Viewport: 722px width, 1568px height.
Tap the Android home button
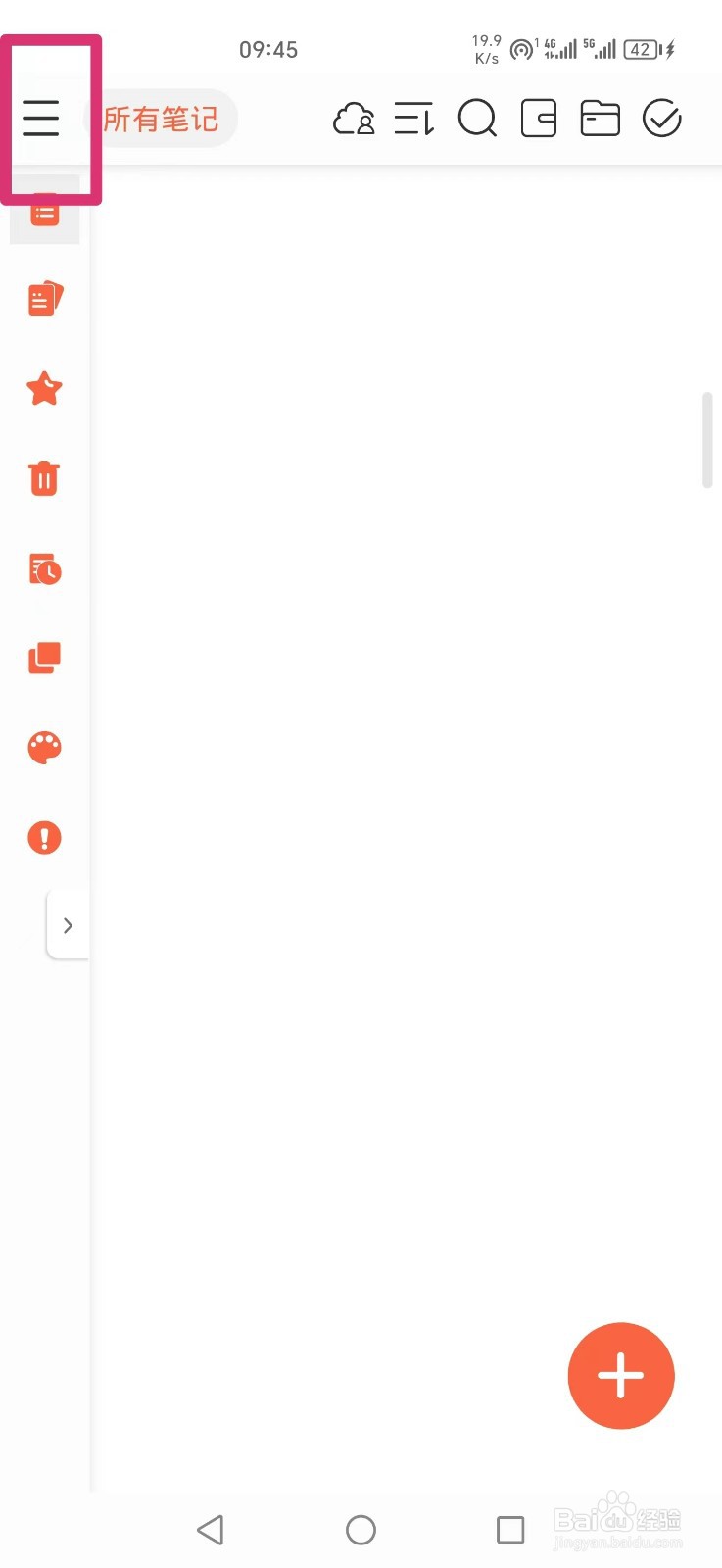pos(361,1529)
